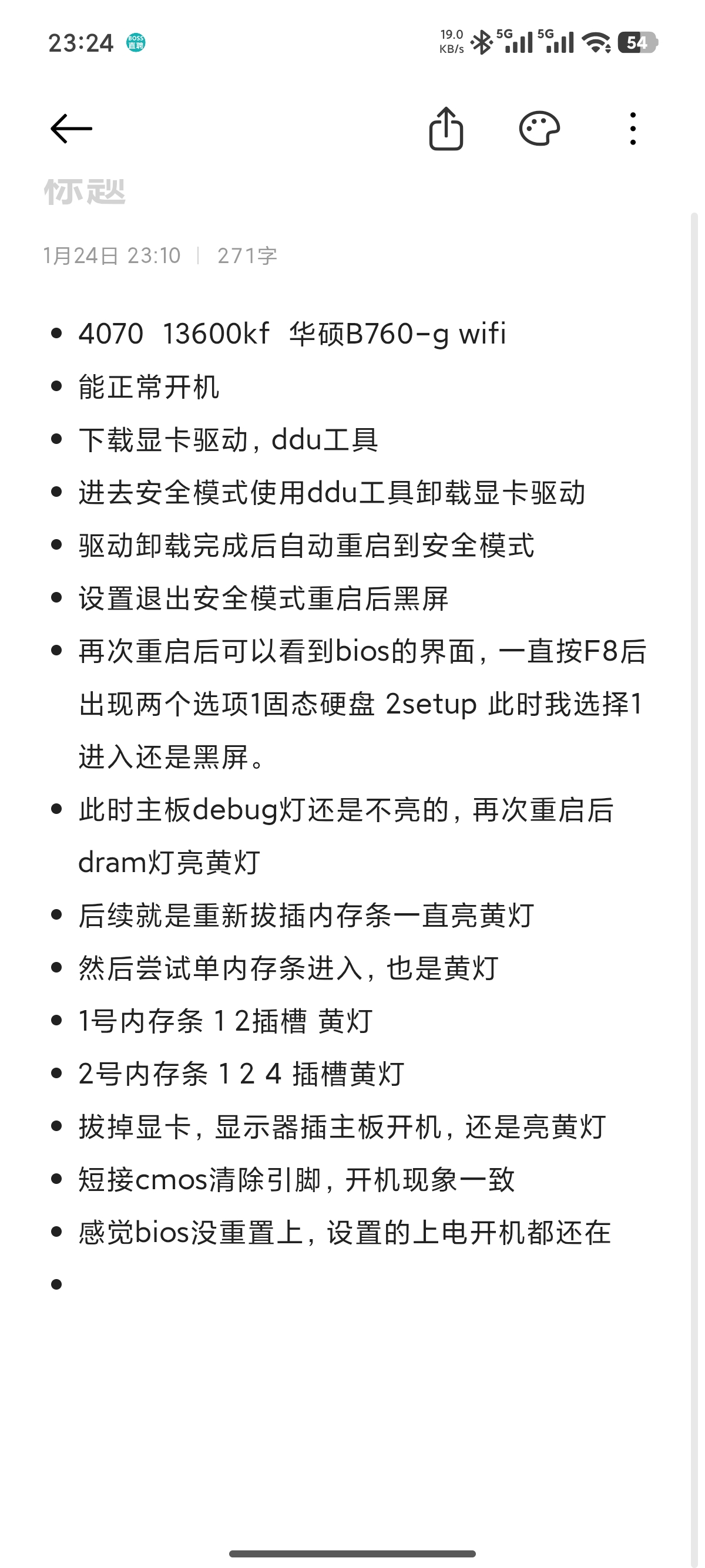Screen dimensions: 705x1568
Task: Tap the 标题 title field
Action: (352, 191)
